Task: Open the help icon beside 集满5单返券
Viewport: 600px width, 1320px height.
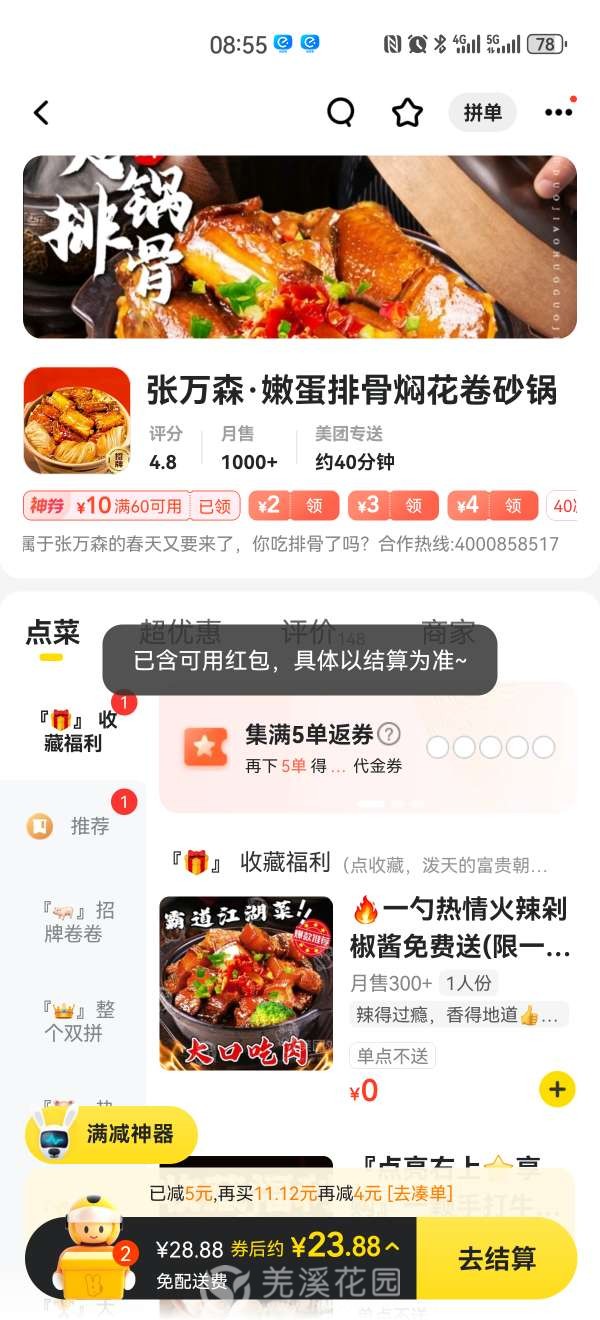Action: pyautogui.click(x=390, y=735)
